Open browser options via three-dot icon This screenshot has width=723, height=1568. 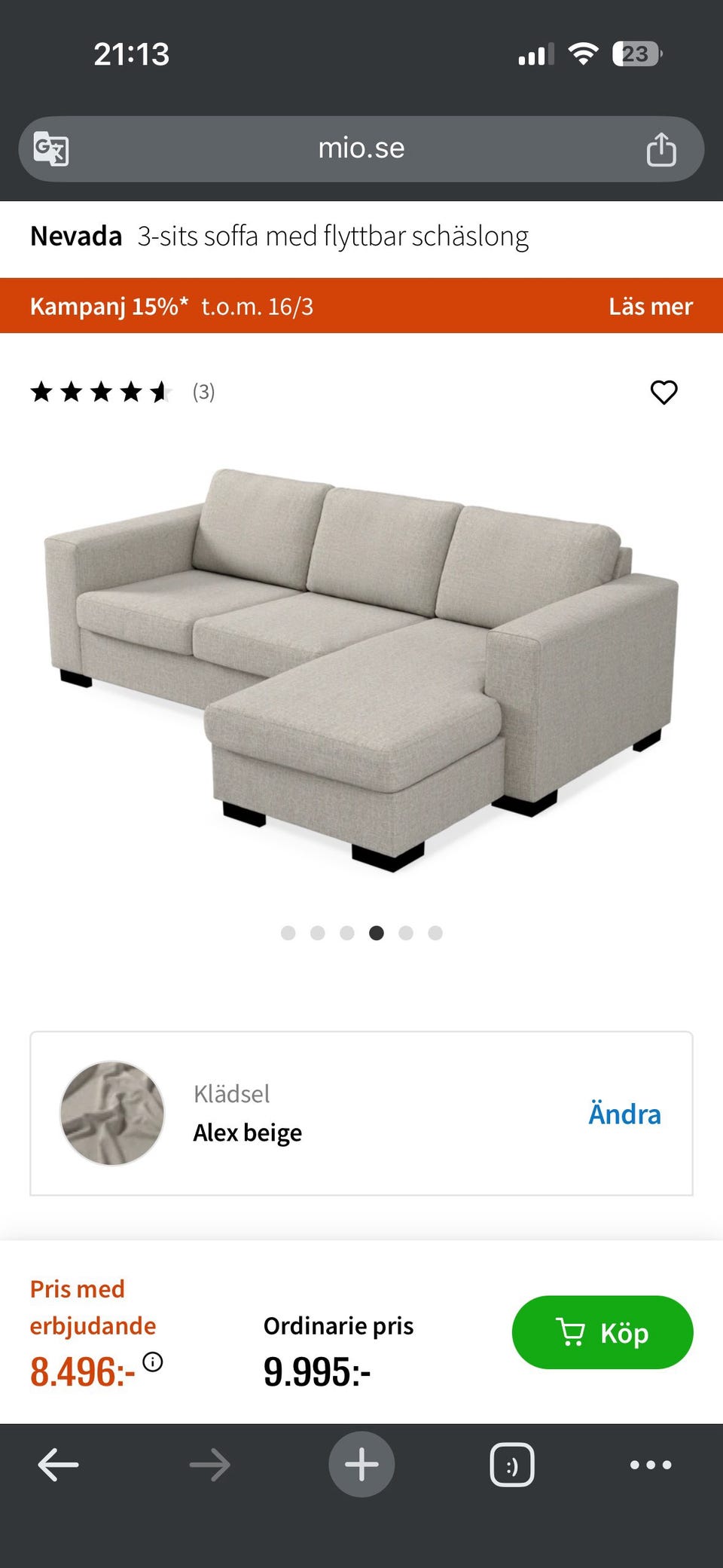click(x=651, y=1464)
